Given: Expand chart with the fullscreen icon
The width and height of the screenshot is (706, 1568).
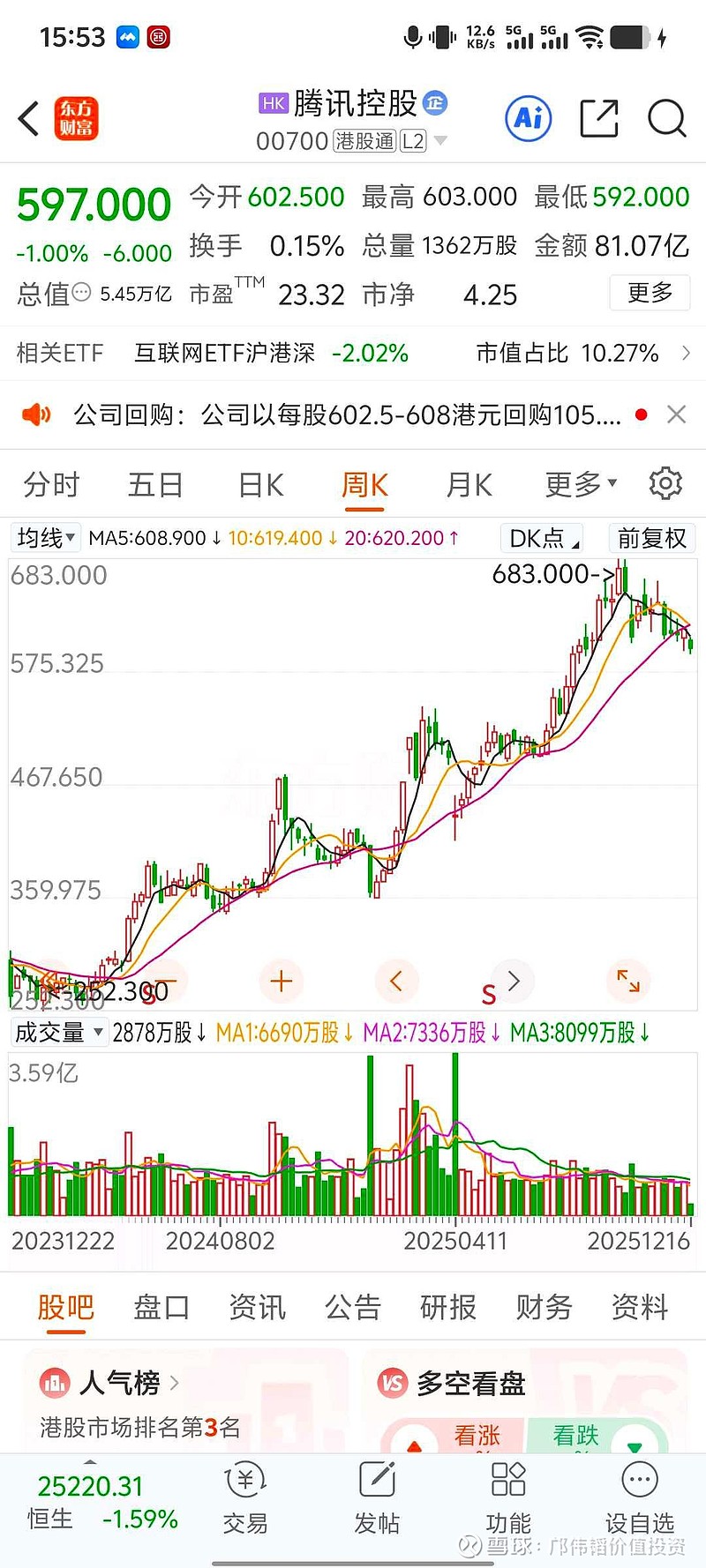Looking at the screenshot, I should click(627, 981).
